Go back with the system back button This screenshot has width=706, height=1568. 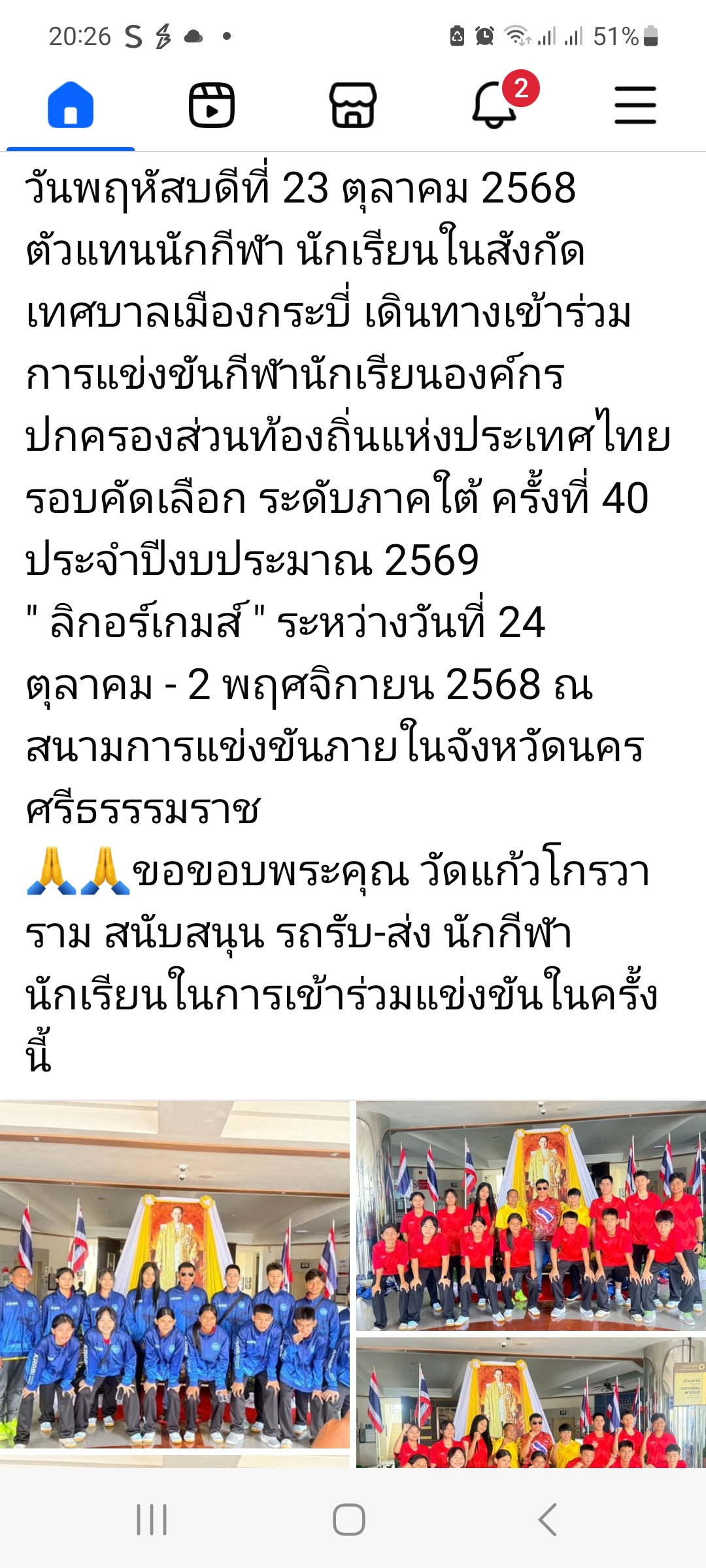(547, 1520)
